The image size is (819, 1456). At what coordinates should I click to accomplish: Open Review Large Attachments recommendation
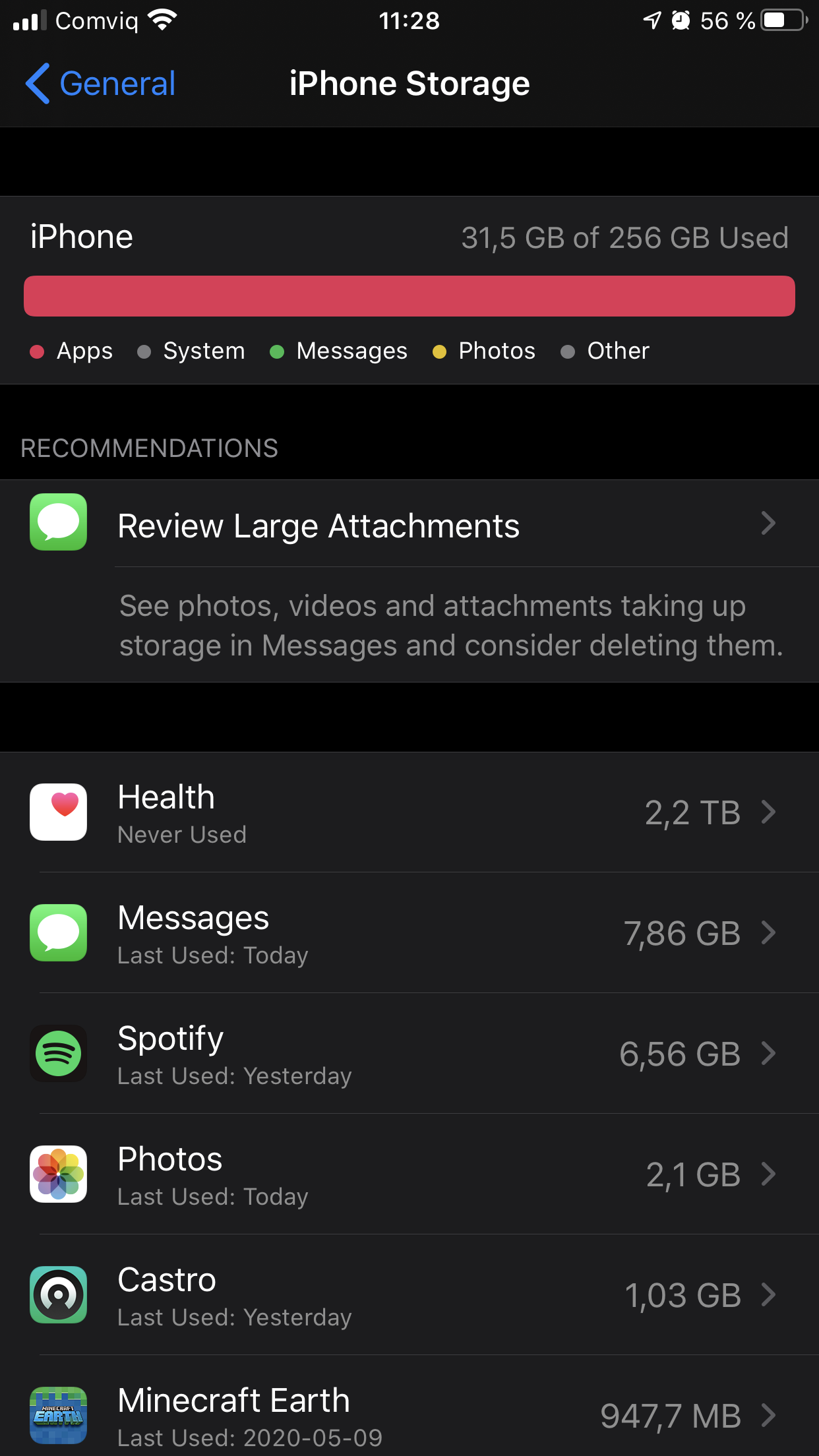click(x=409, y=524)
